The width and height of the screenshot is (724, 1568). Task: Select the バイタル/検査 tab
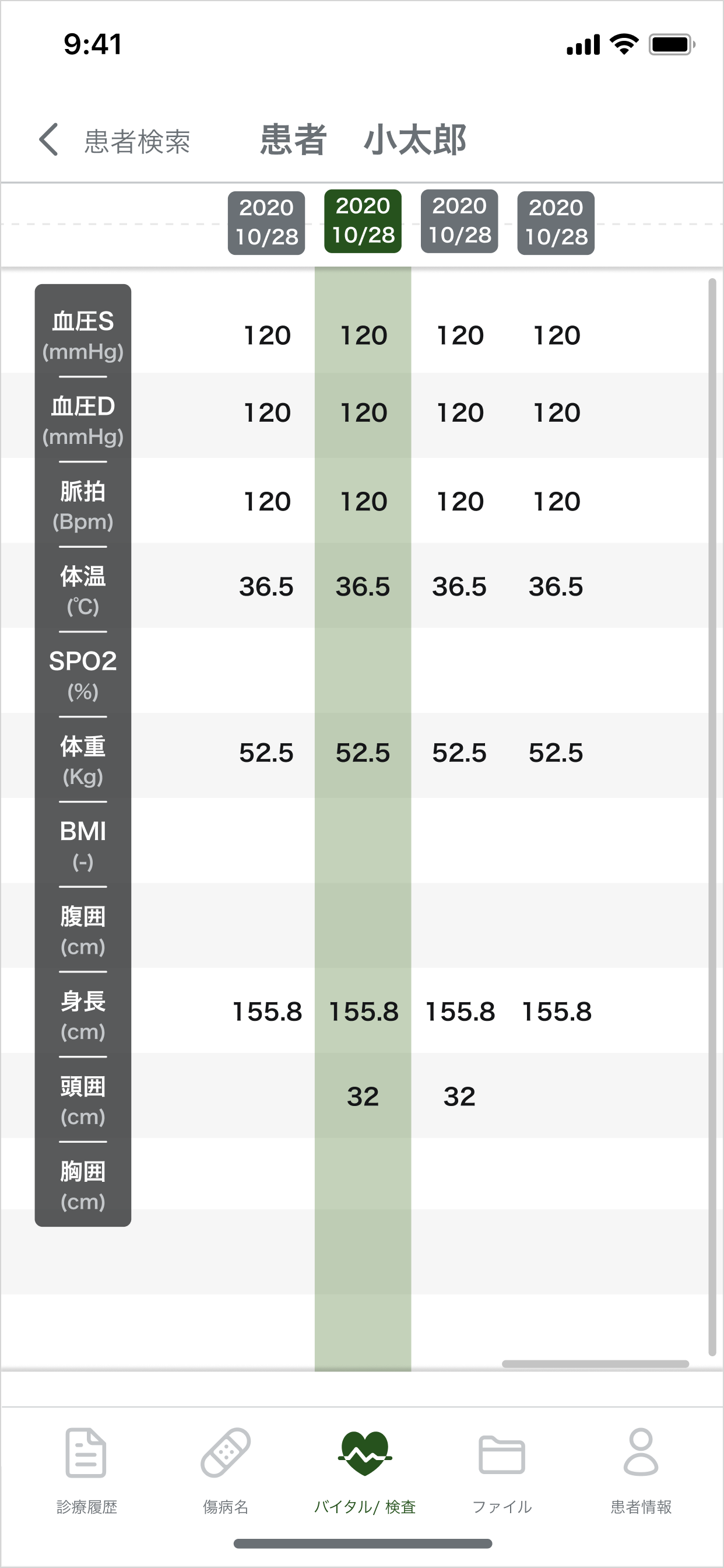click(x=364, y=1468)
